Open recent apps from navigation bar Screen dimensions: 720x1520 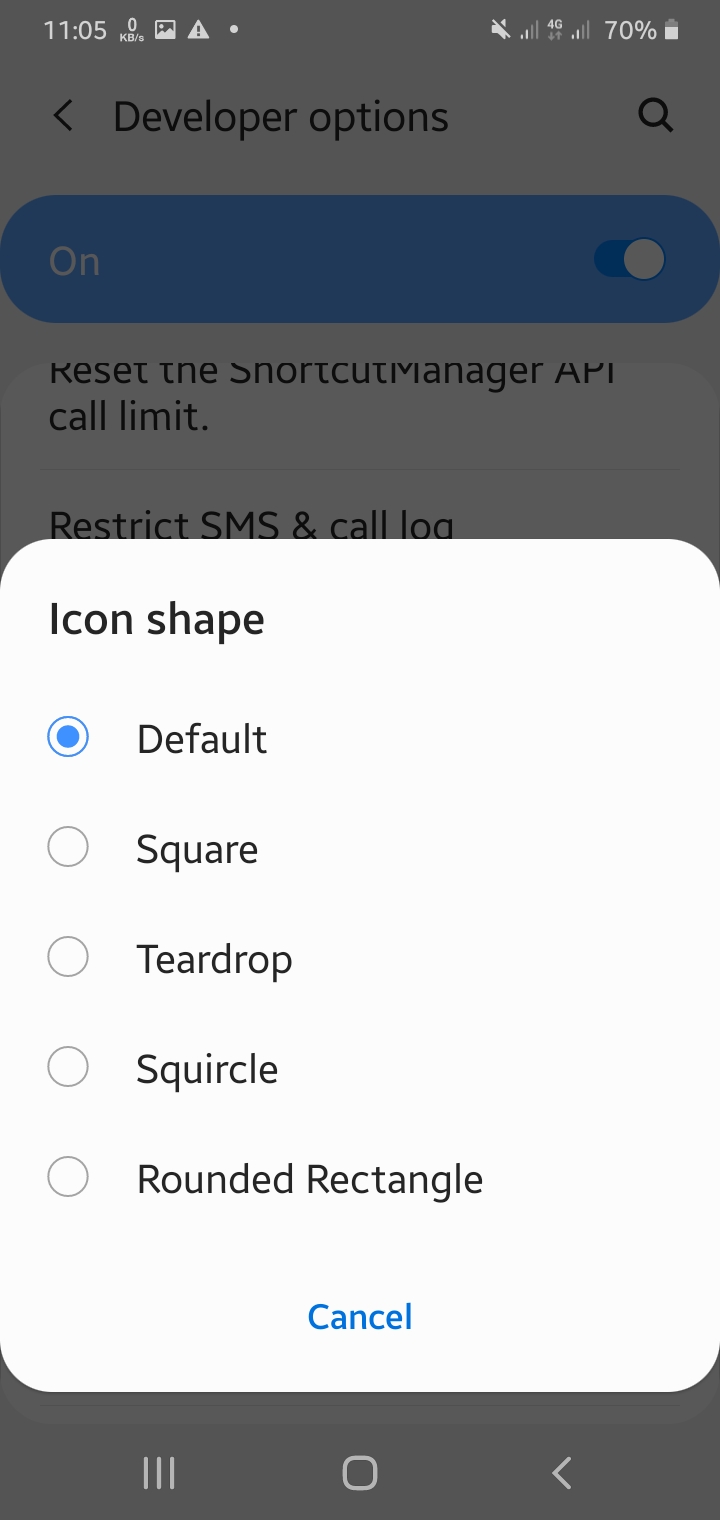[159, 1472]
